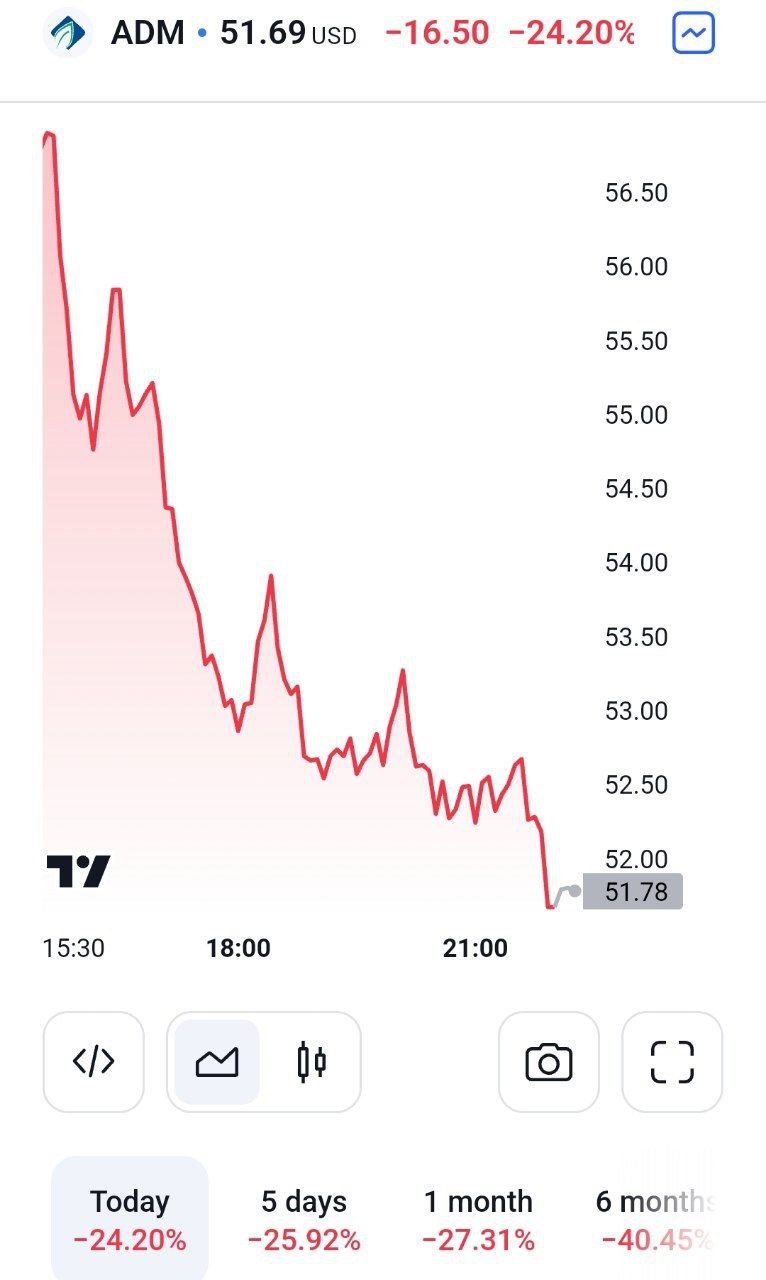Image resolution: width=766 pixels, height=1280 pixels.
Task: Take a snapshot of the chart
Action: [x=548, y=1061]
